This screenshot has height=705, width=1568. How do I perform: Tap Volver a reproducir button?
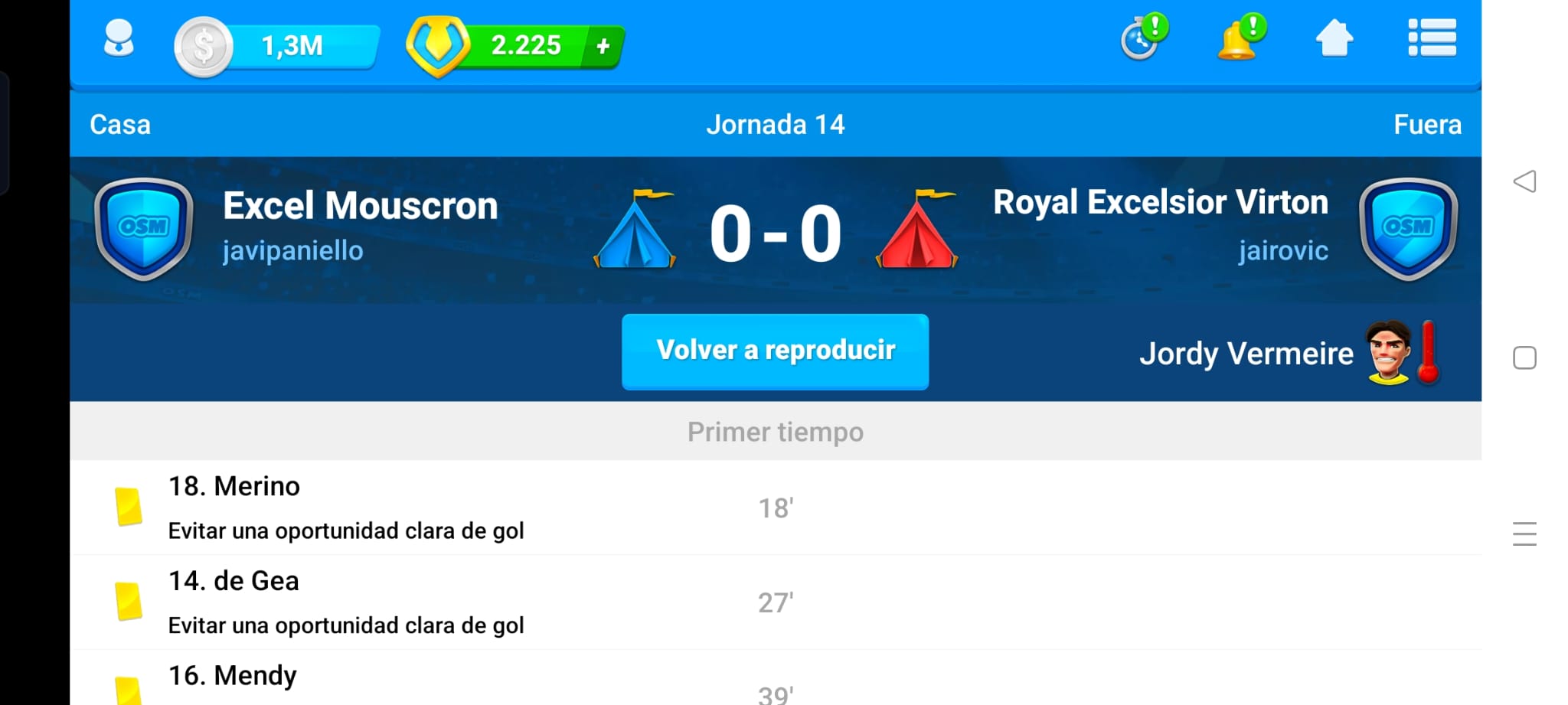(775, 351)
